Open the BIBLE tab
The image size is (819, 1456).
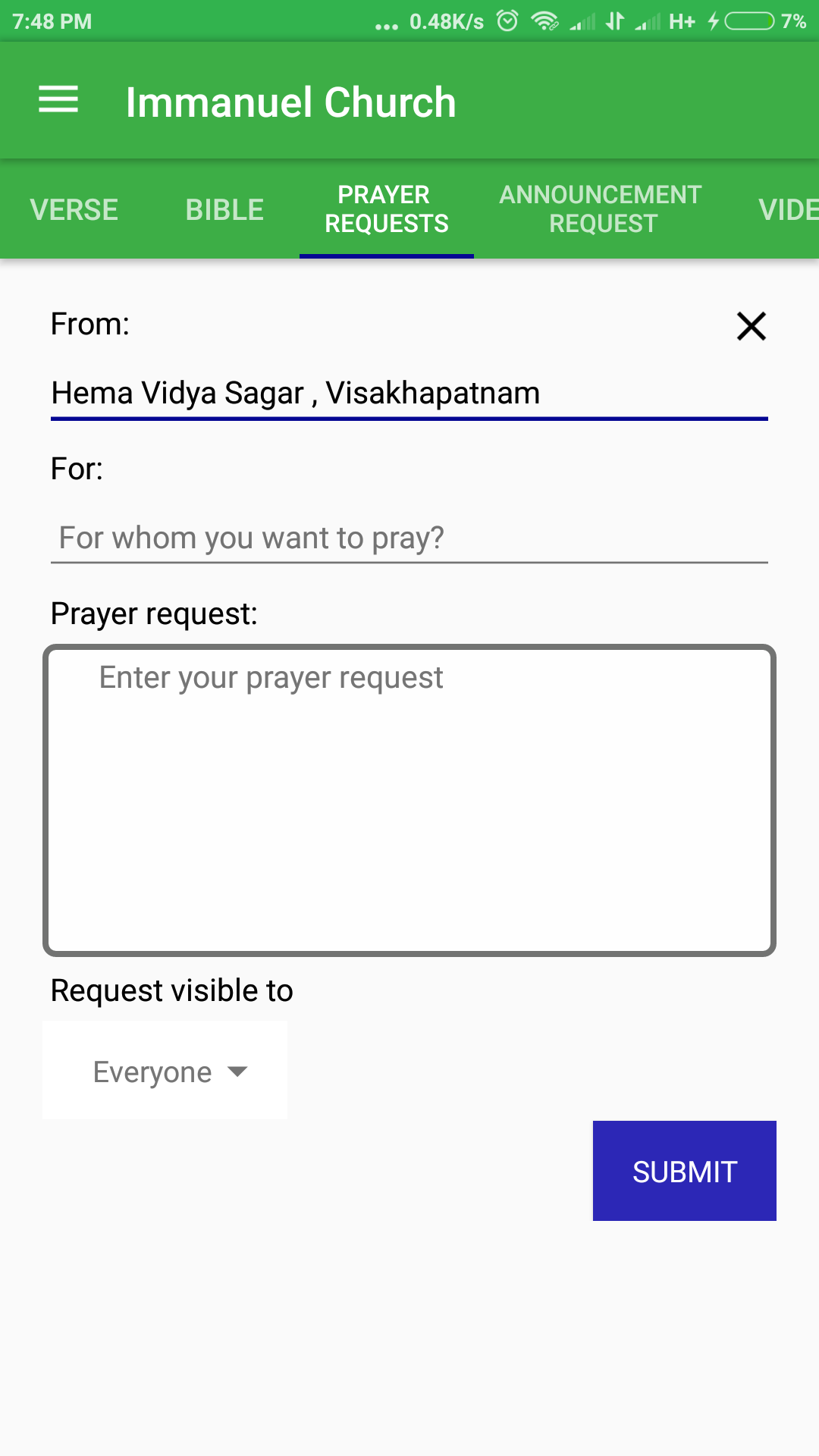[x=224, y=209]
